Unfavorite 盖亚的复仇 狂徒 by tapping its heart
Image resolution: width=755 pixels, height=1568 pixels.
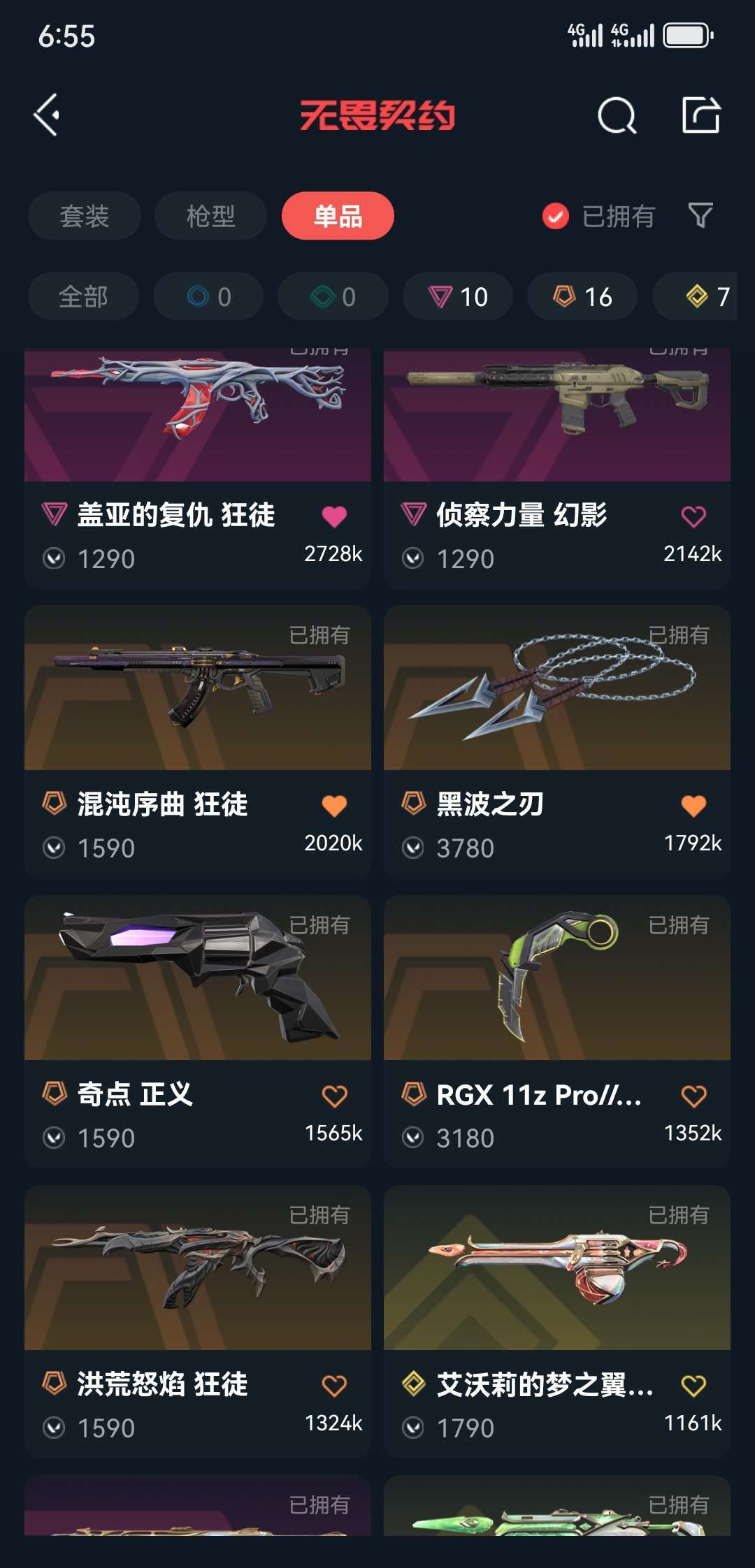click(336, 515)
